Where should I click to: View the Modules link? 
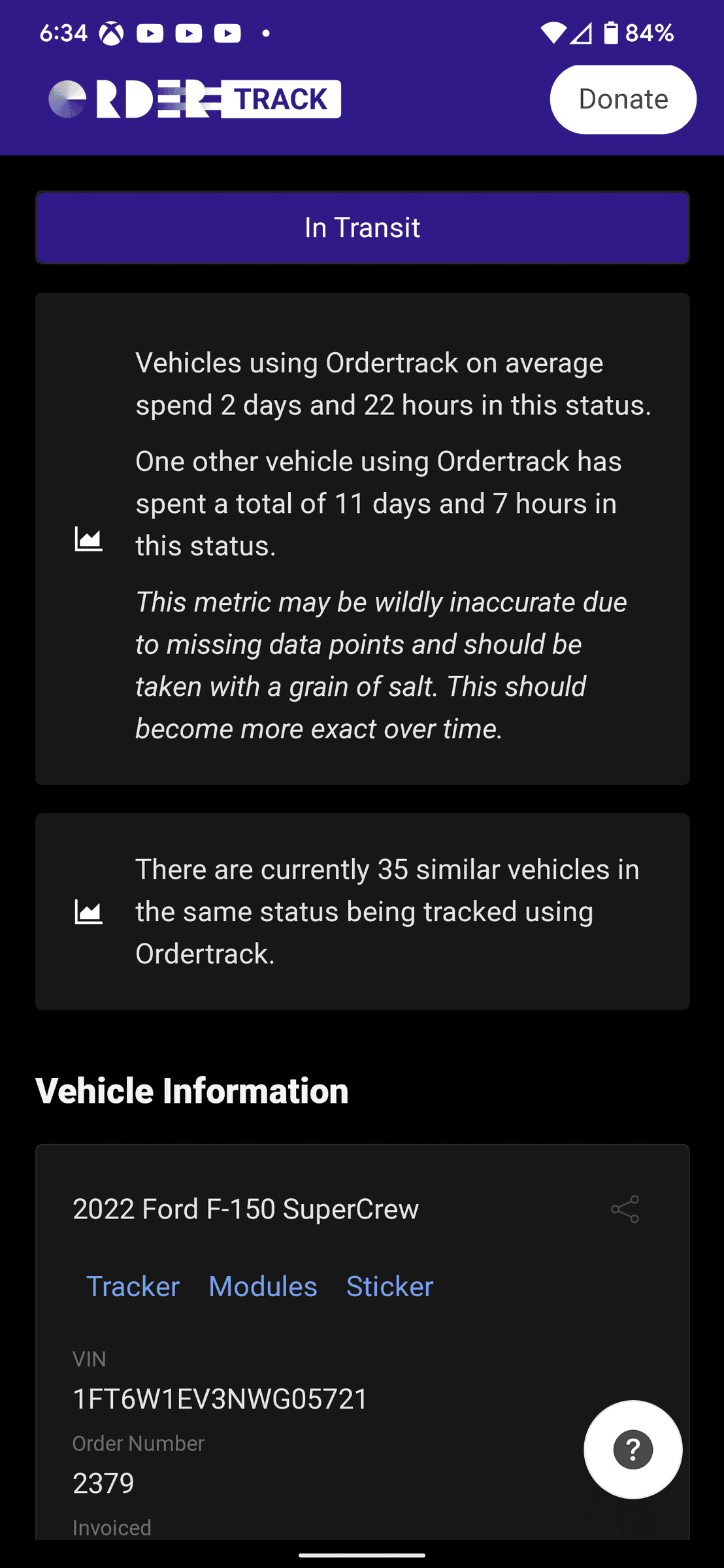tap(263, 1286)
